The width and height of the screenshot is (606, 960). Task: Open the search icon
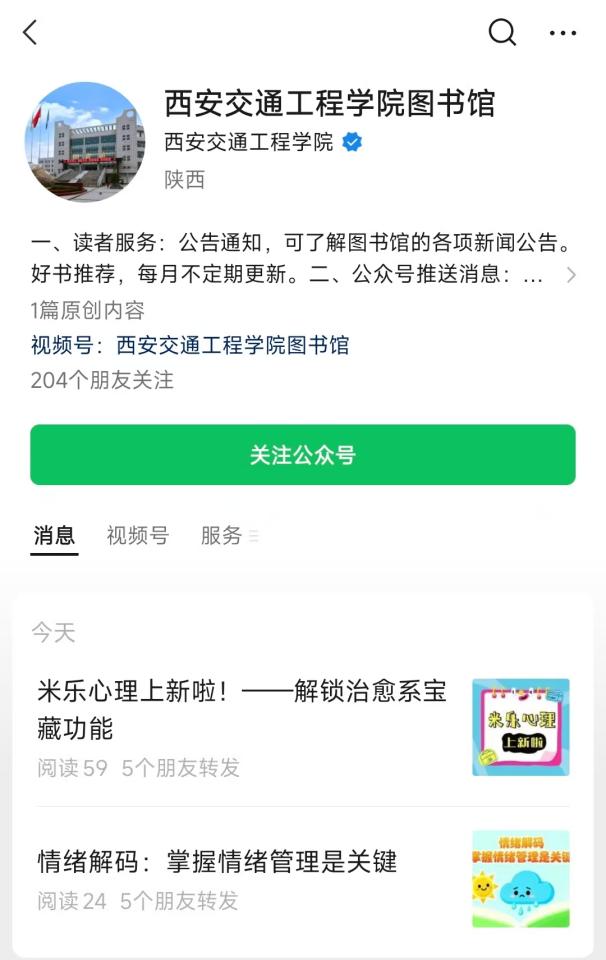tap(502, 33)
